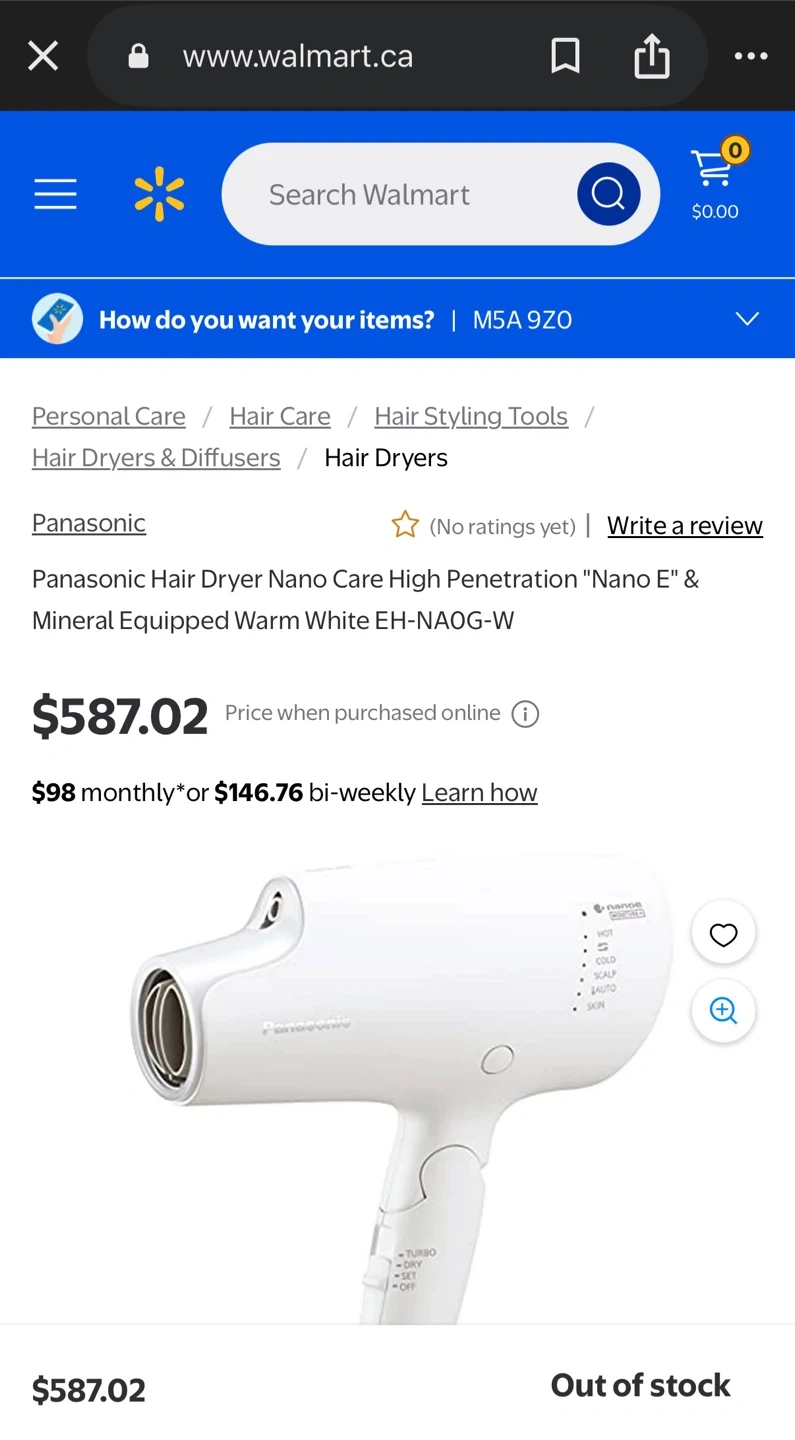Share this page

652,56
